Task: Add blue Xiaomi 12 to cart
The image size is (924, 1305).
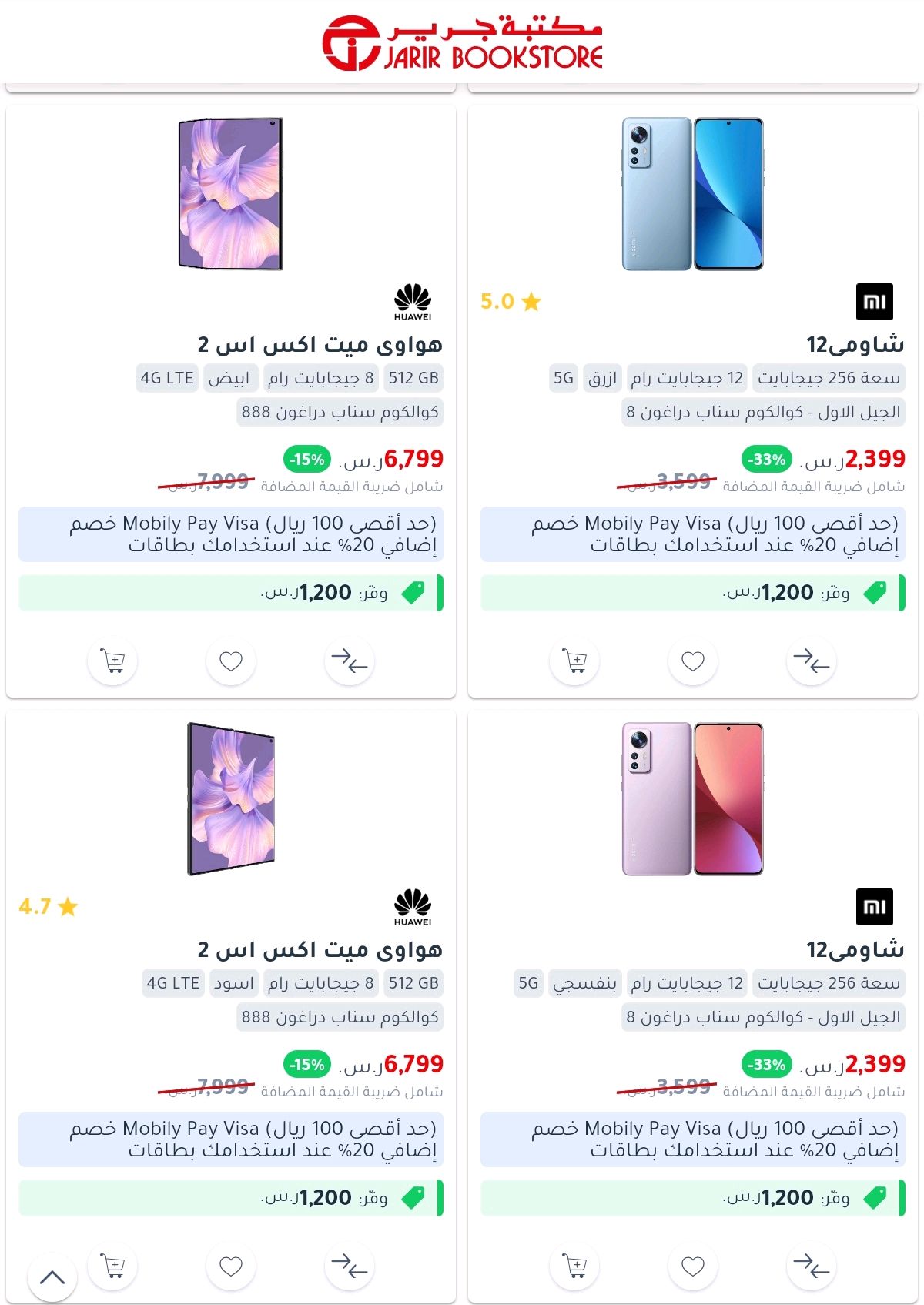Action: [x=574, y=661]
